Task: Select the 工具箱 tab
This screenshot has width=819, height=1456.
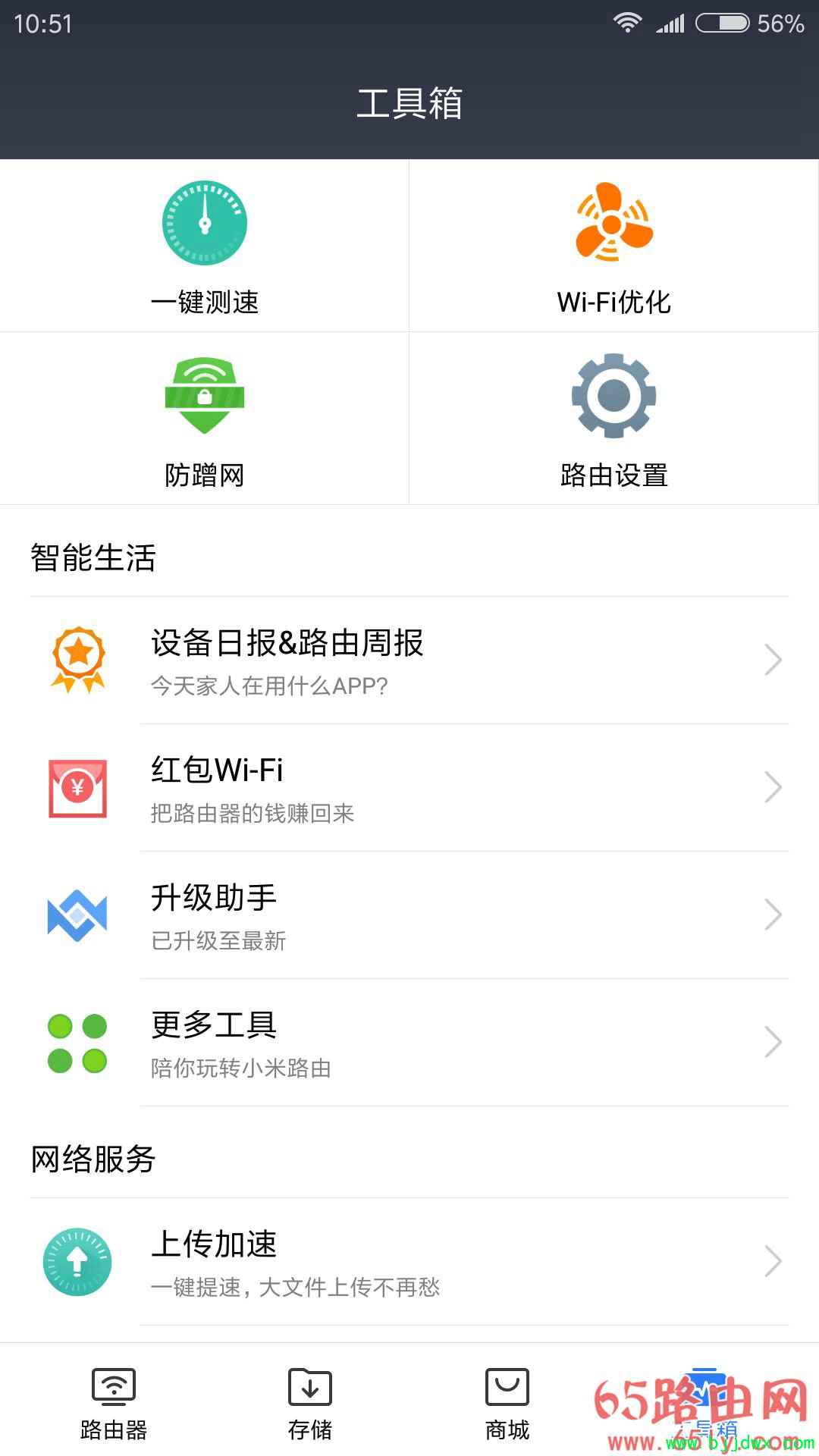Action: 705,1403
